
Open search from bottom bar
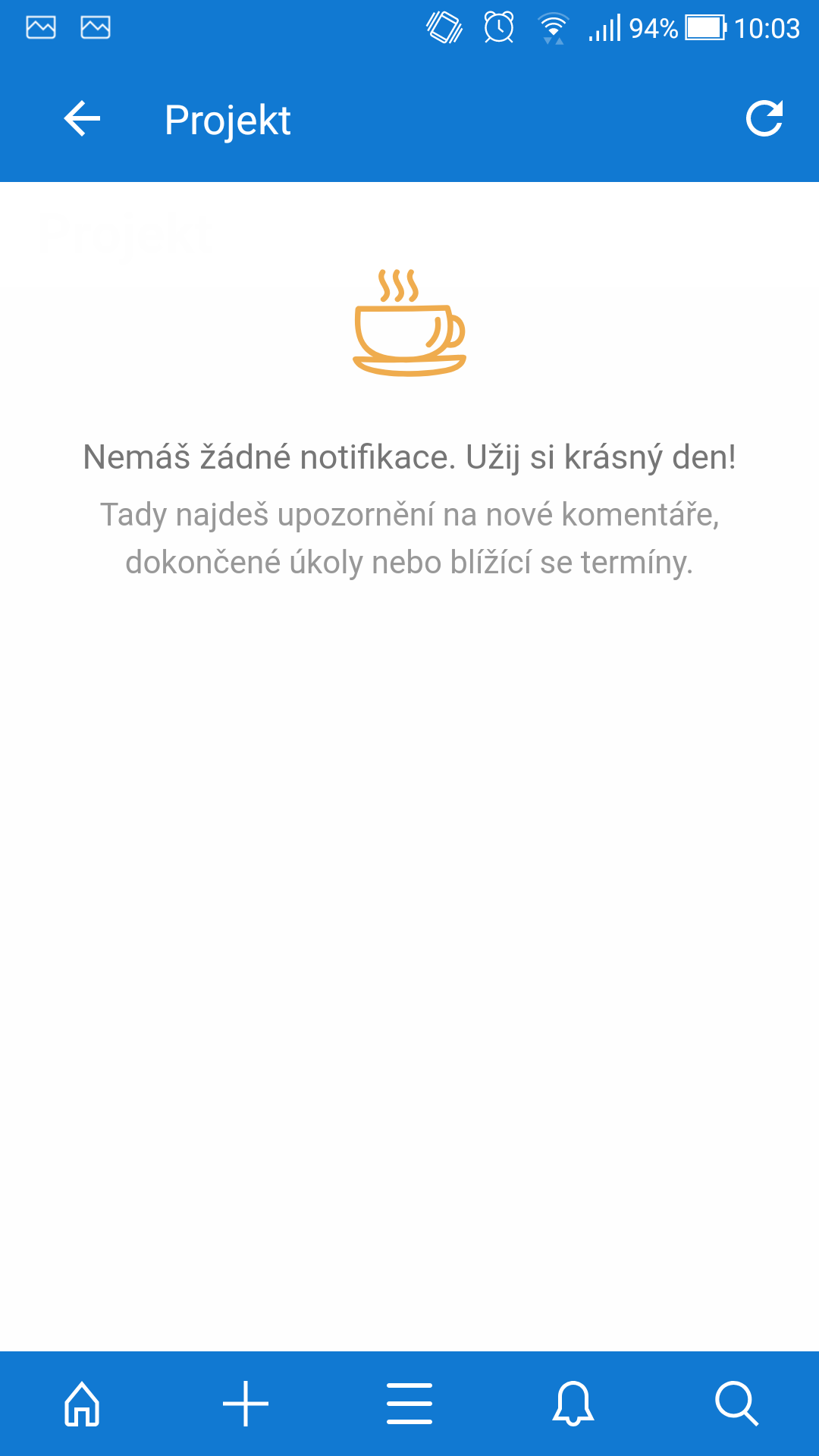(736, 1403)
